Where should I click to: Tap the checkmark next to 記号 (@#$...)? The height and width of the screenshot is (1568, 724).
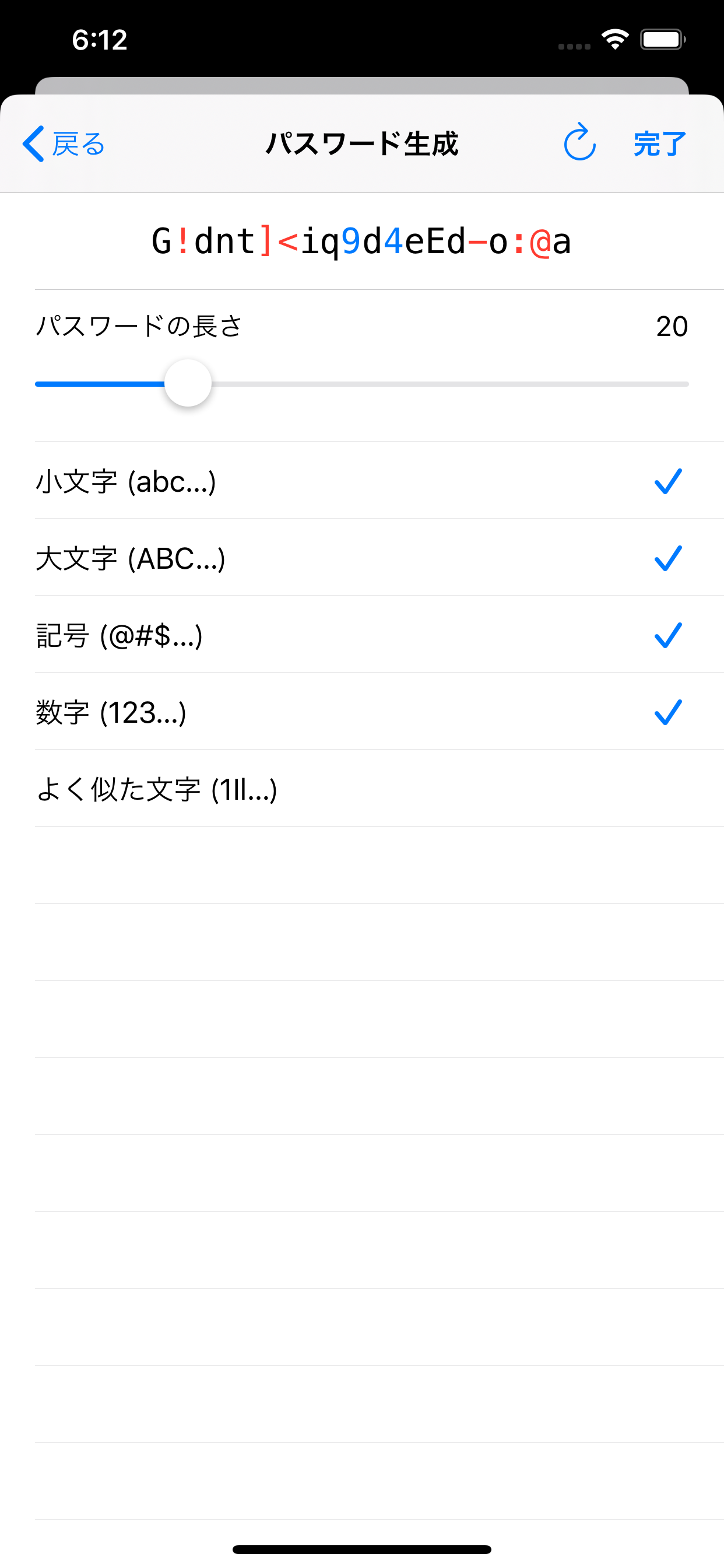click(x=667, y=636)
